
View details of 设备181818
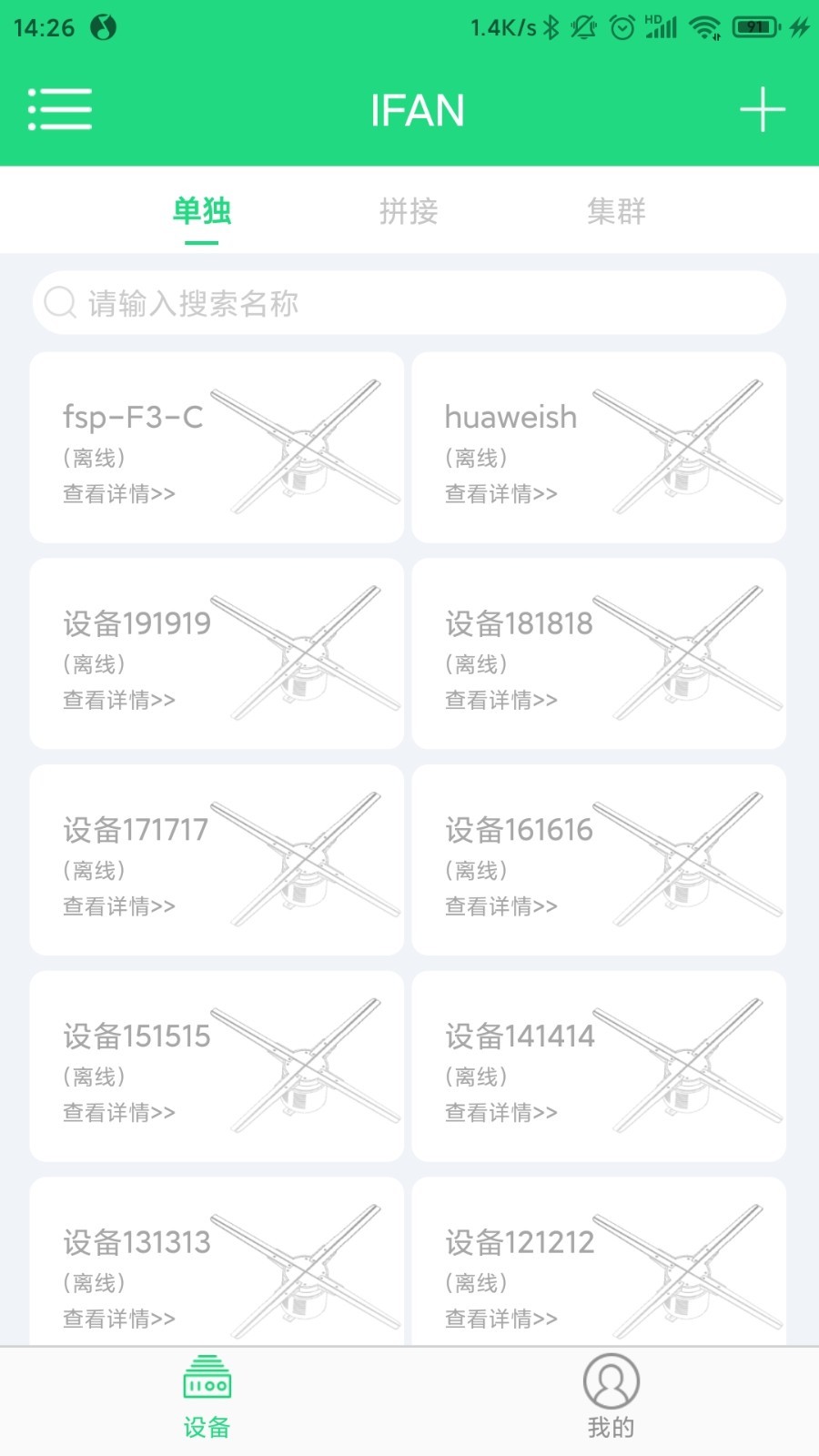tap(501, 700)
